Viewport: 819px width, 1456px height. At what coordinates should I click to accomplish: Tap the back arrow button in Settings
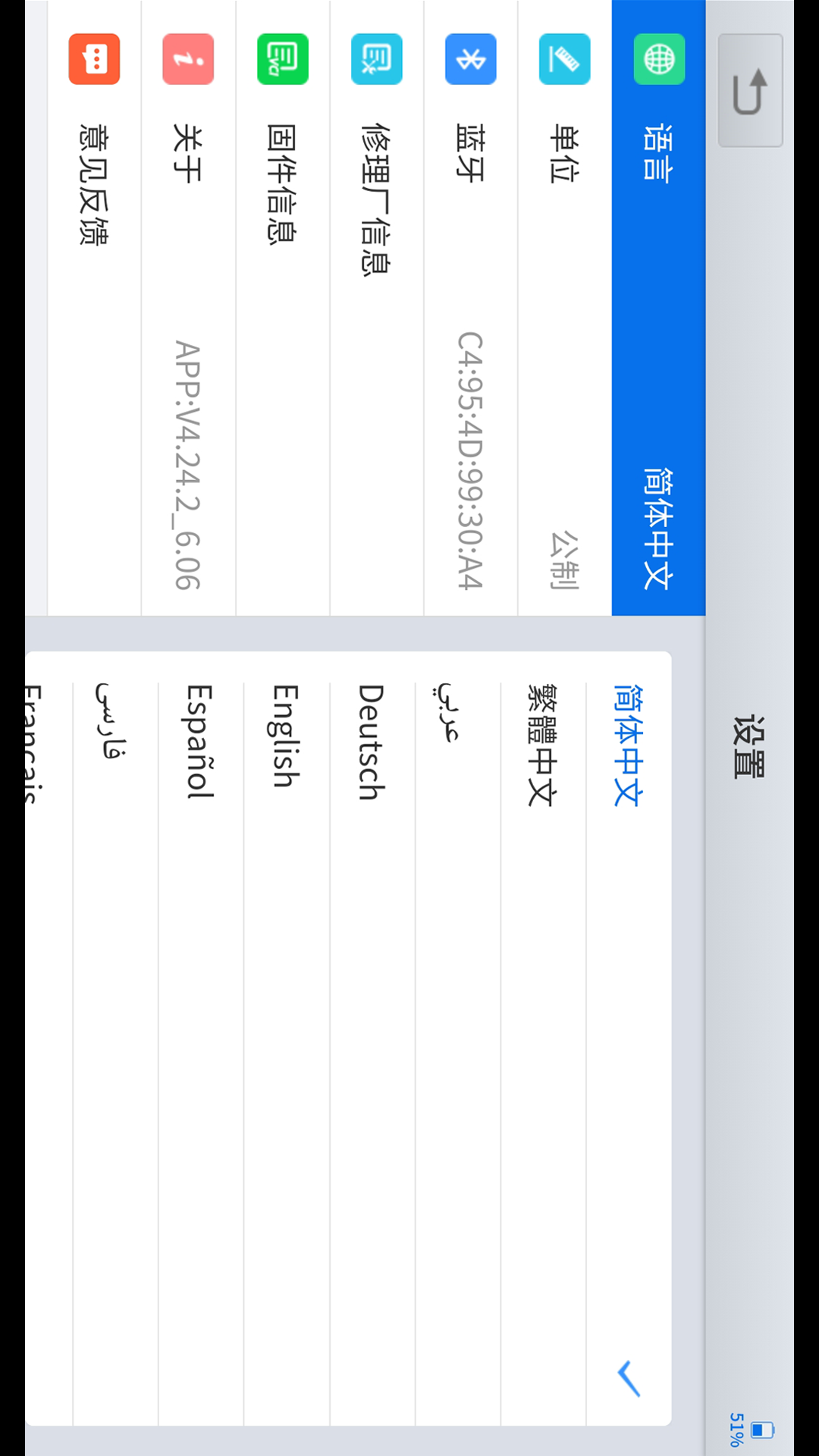[750, 90]
